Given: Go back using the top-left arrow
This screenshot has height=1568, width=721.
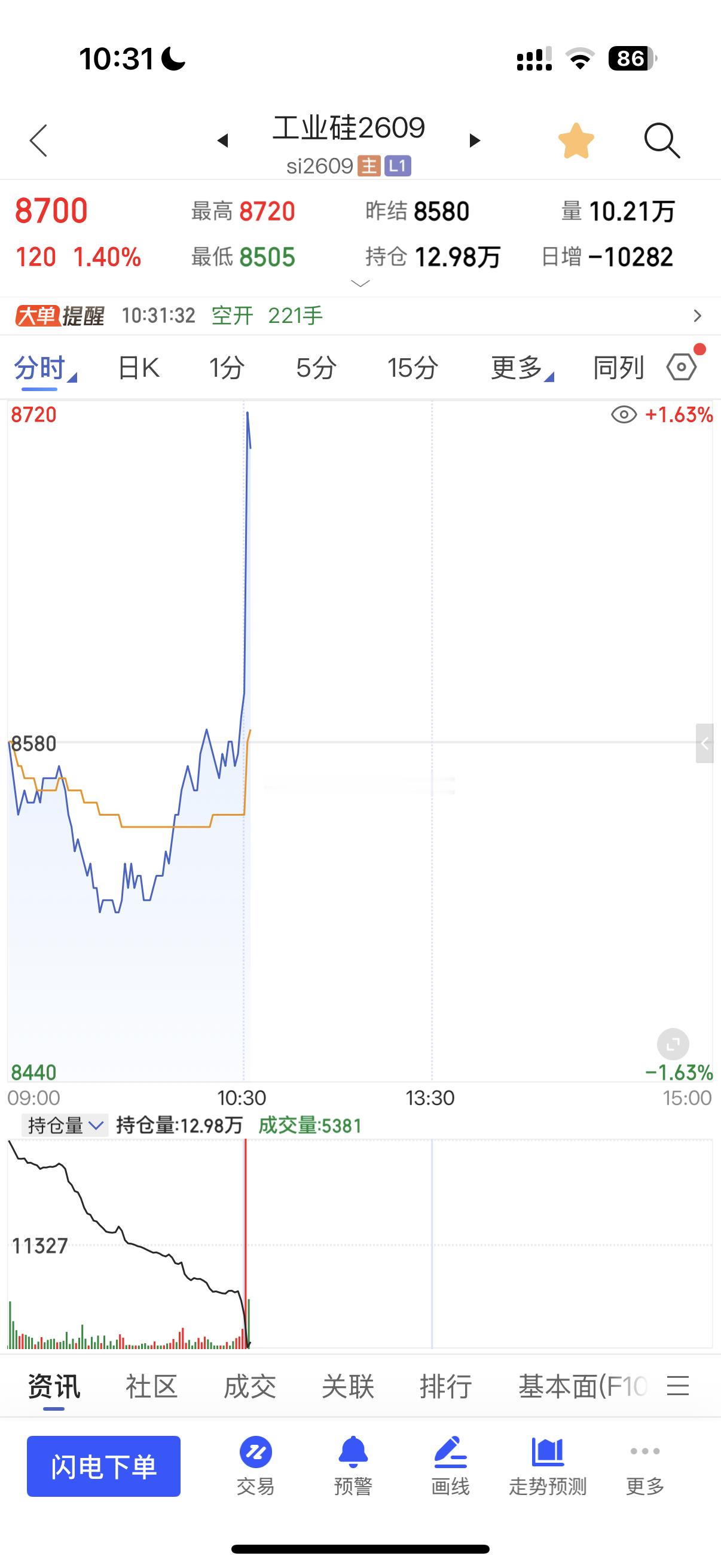Looking at the screenshot, I should (x=38, y=141).
